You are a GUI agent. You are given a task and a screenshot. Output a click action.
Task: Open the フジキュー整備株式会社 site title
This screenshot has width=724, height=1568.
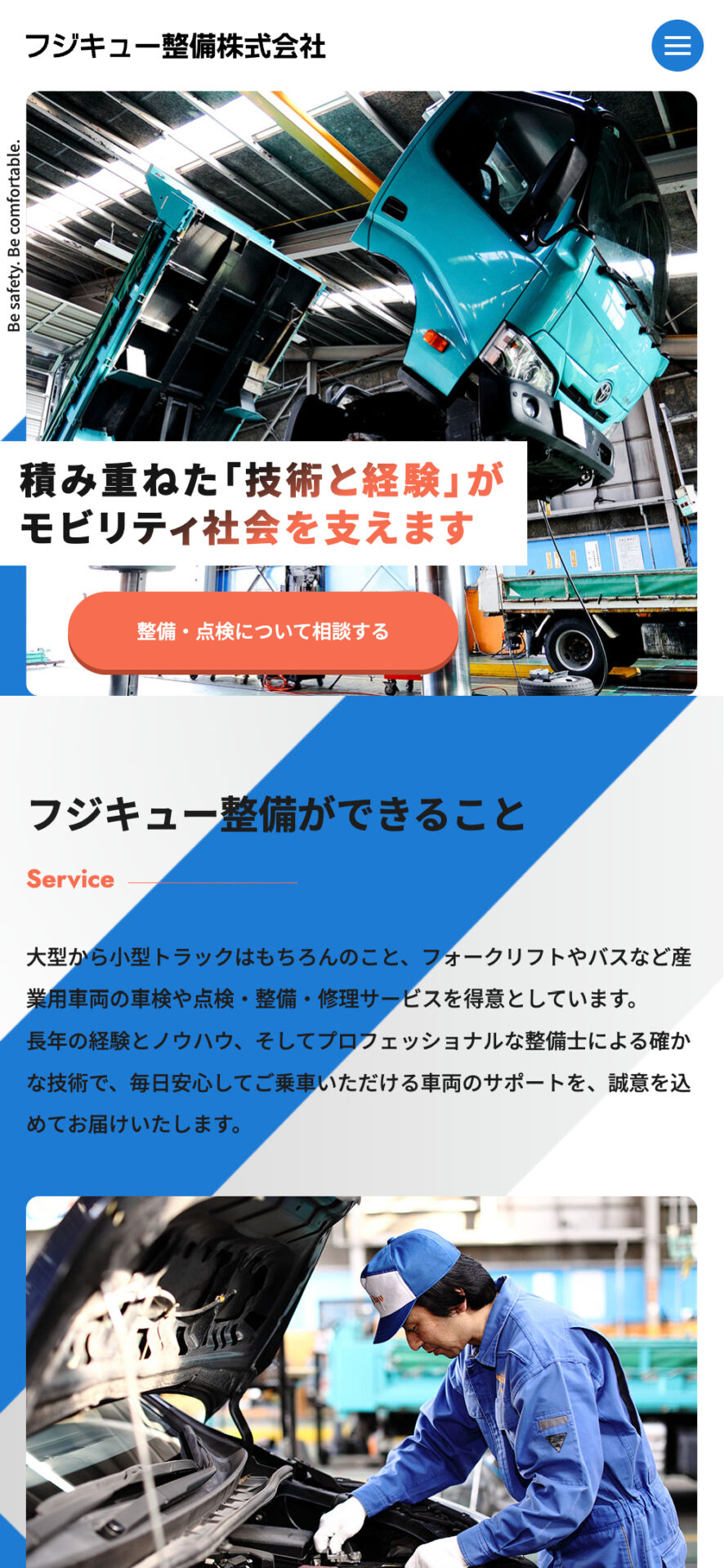pos(175,47)
